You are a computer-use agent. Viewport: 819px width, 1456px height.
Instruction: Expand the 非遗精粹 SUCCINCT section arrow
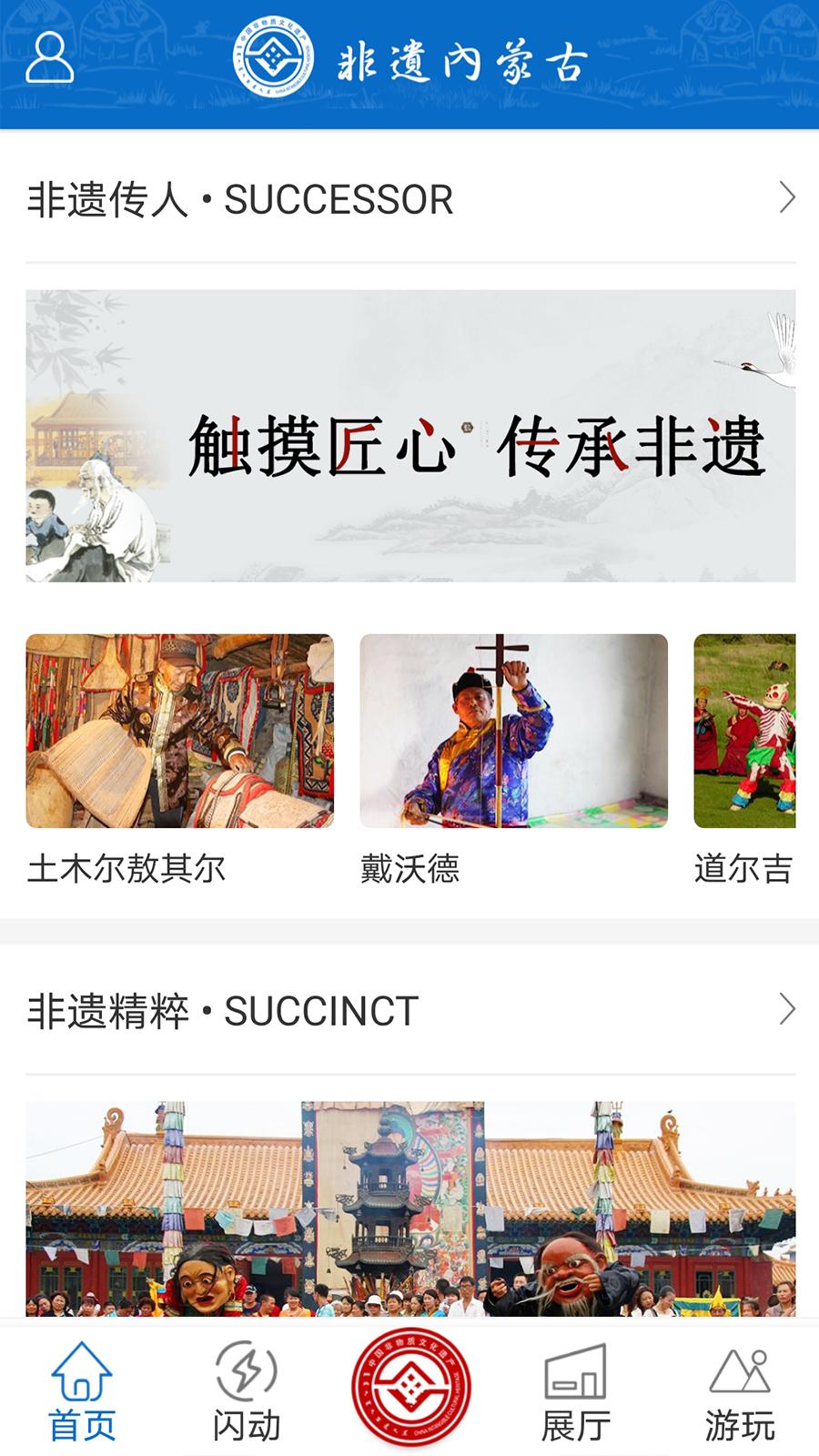coord(786,1009)
